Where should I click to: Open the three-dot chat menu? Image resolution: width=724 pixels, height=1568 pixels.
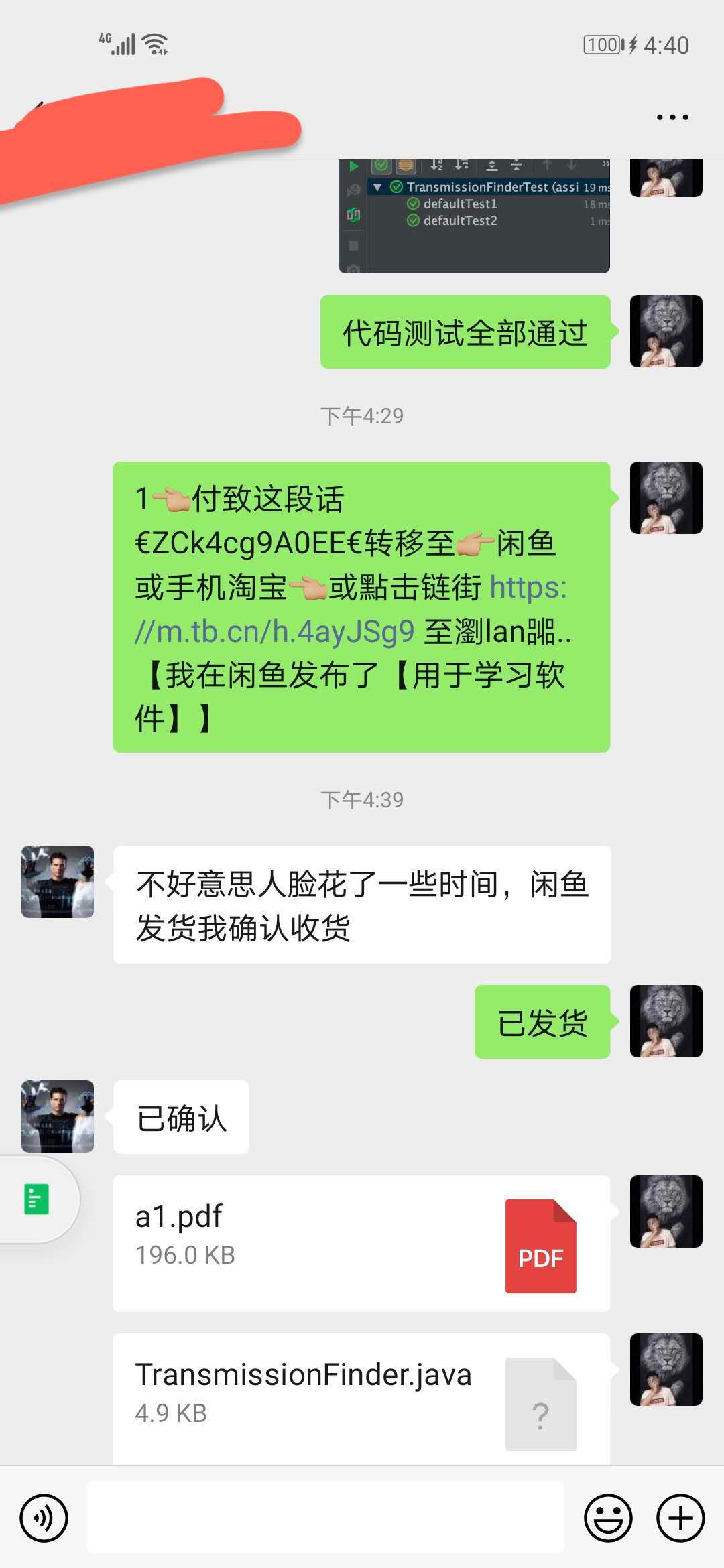(x=672, y=117)
